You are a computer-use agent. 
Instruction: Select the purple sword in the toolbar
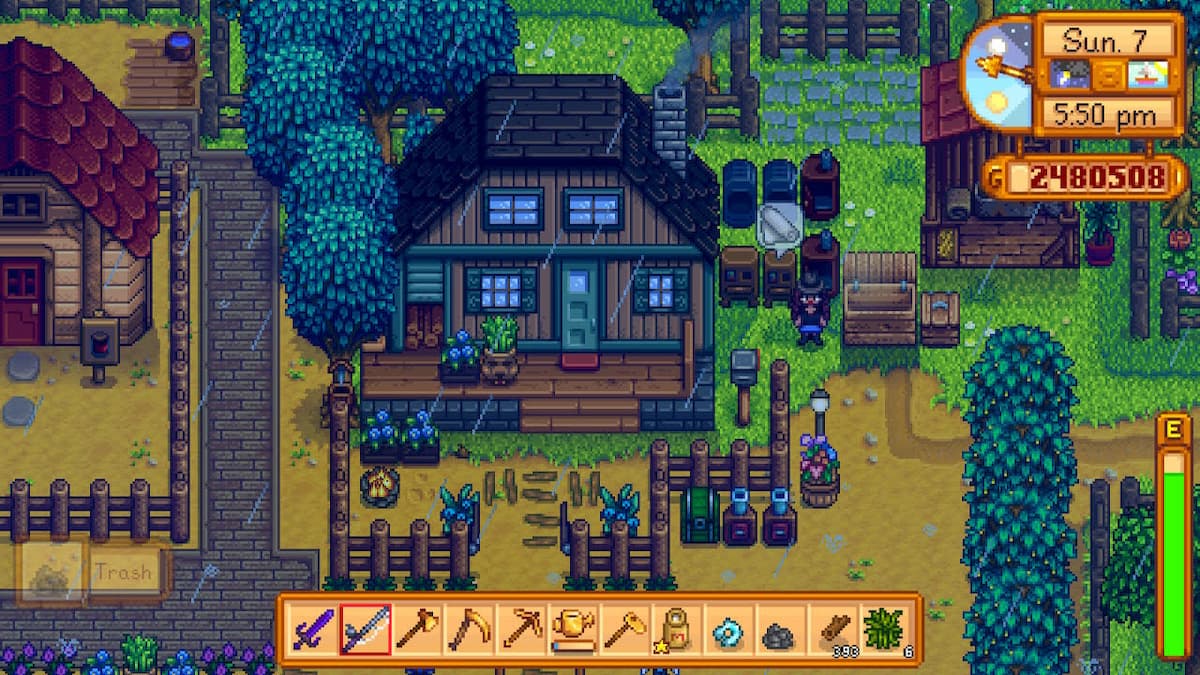click(x=312, y=629)
